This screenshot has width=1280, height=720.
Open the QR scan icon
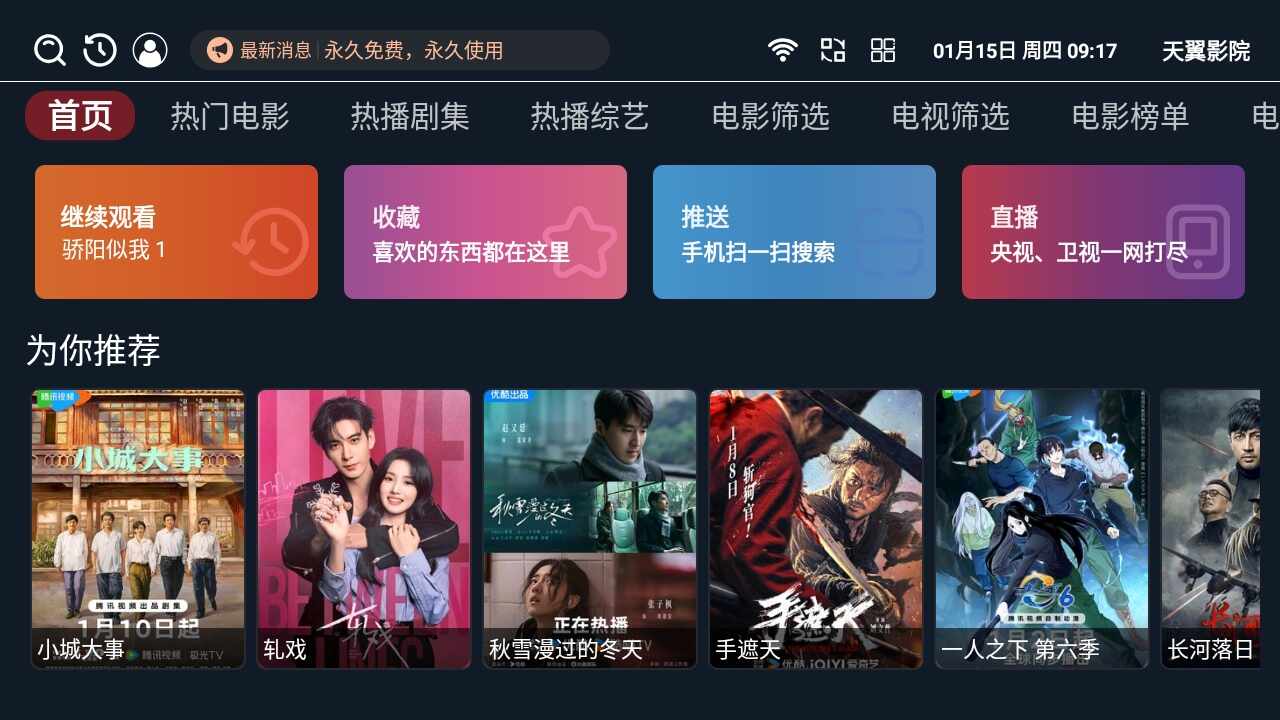pyautogui.click(x=833, y=50)
